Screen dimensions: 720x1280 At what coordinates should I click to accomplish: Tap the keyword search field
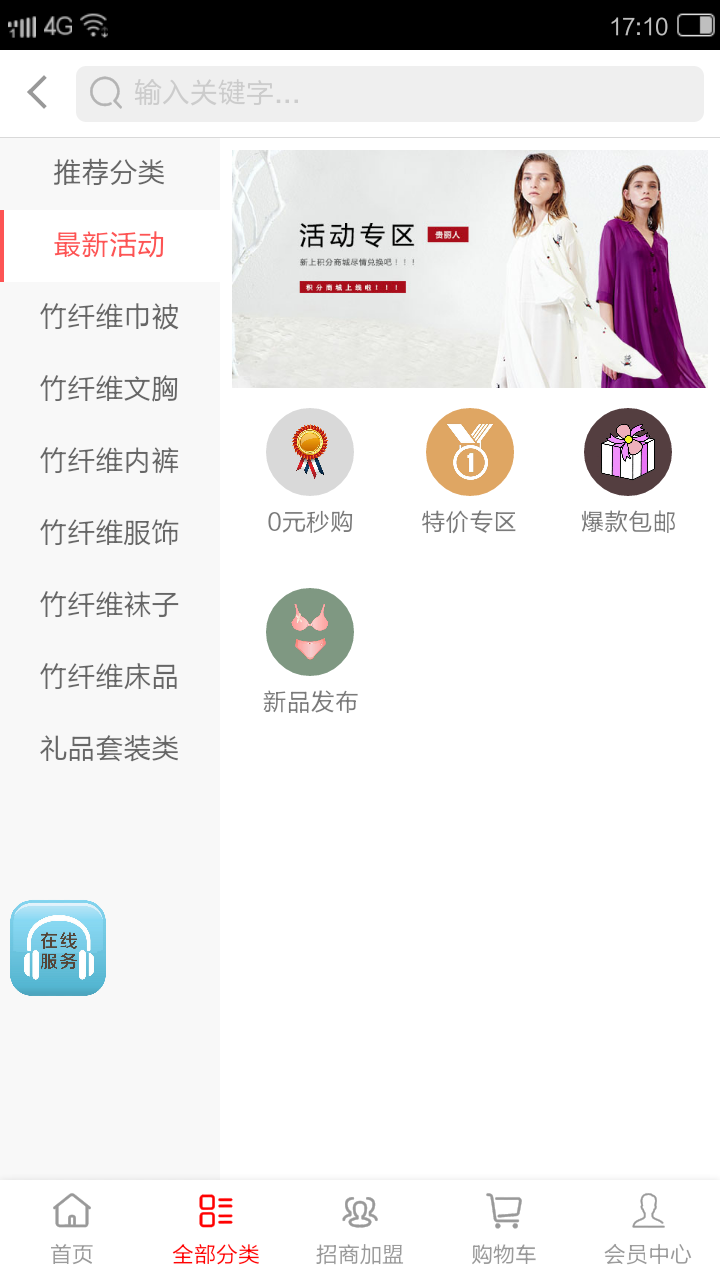point(390,94)
